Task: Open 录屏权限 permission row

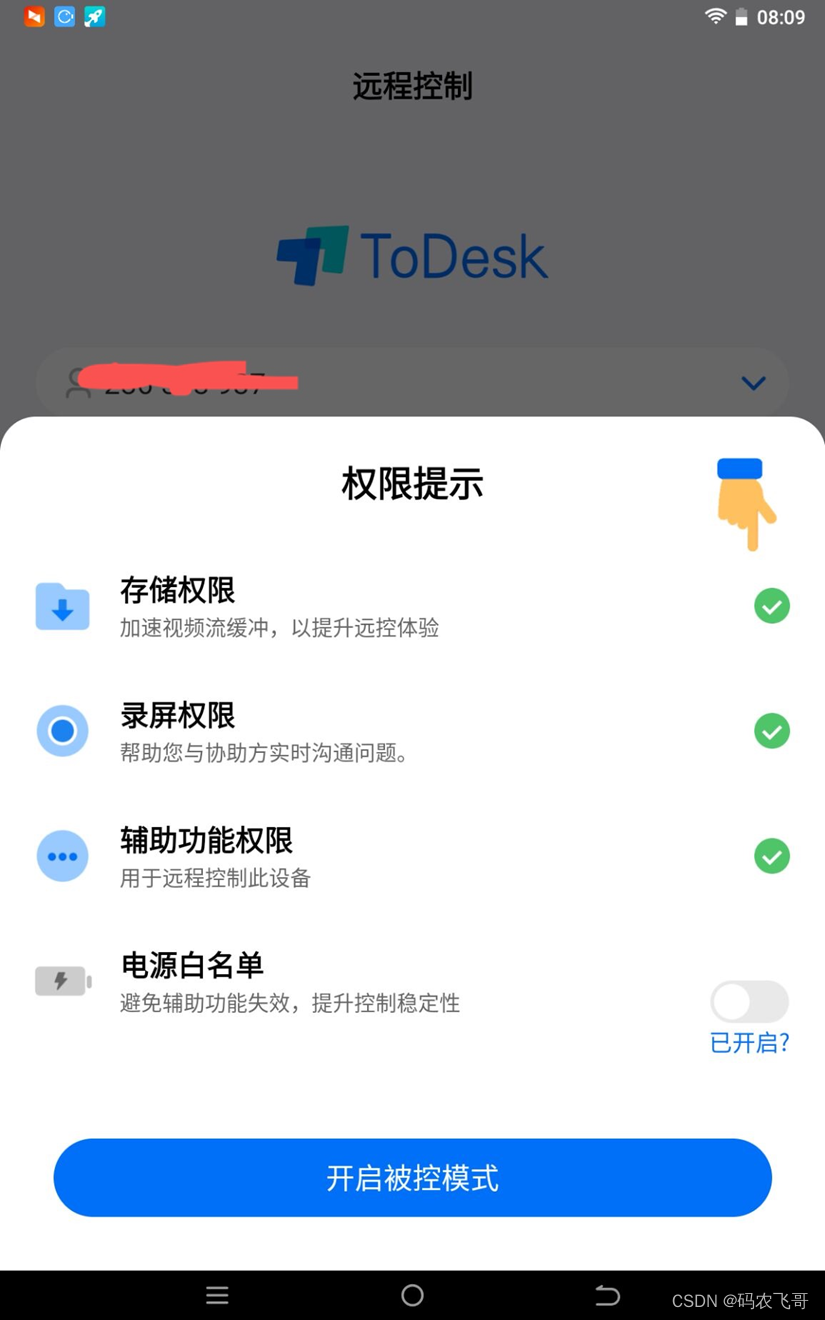Action: [412, 731]
